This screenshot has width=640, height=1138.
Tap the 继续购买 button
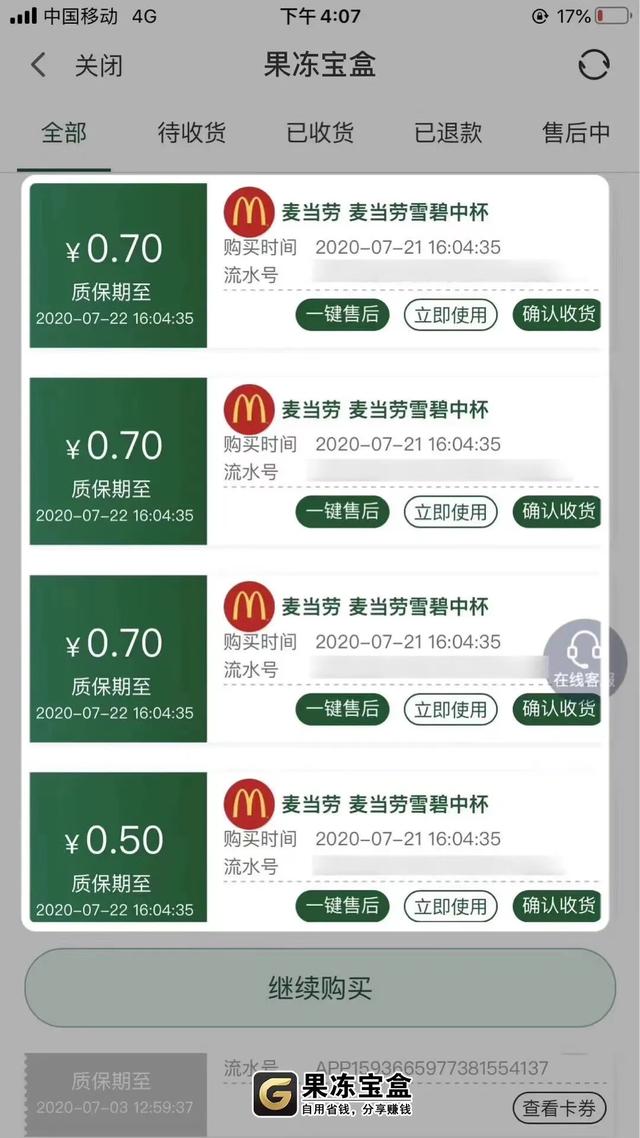tap(320, 988)
